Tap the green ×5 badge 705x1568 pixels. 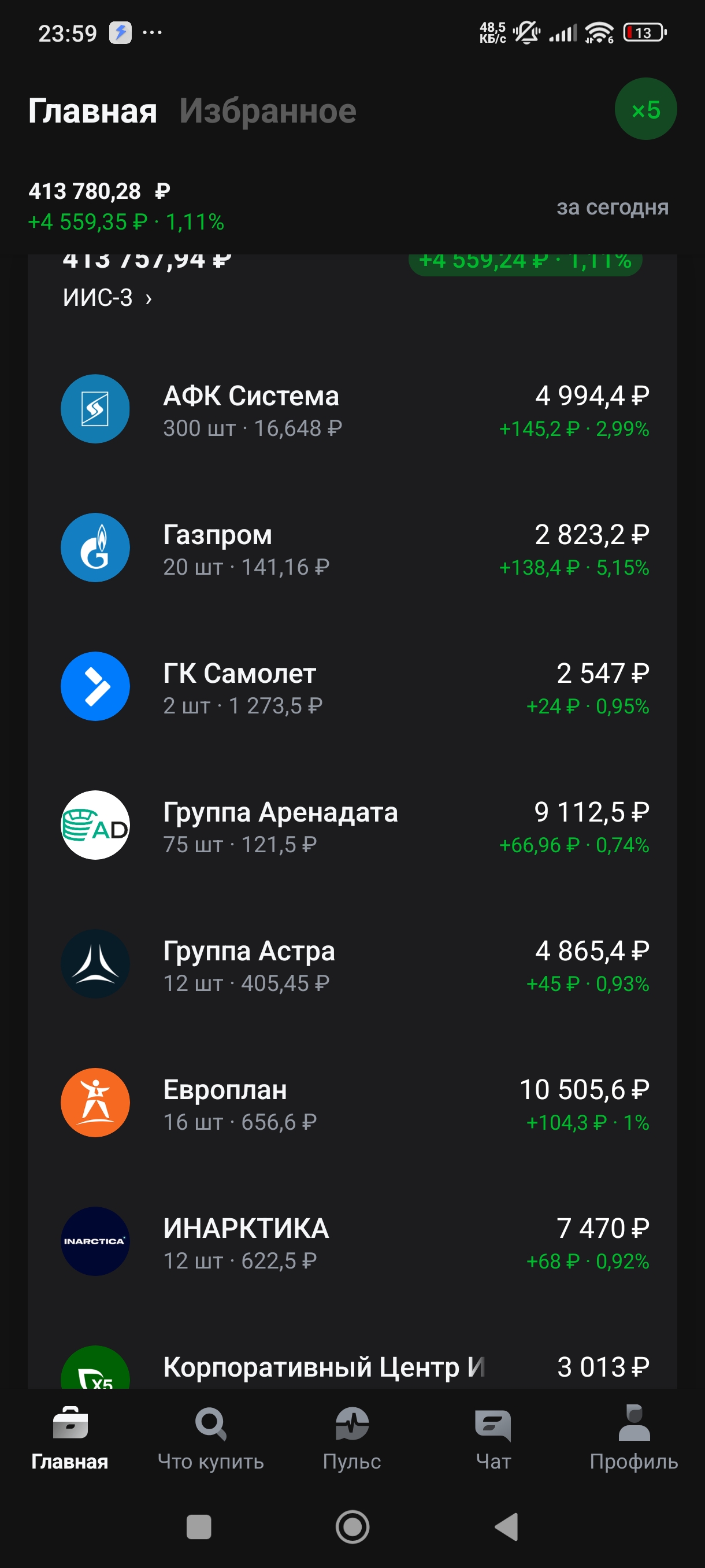pos(645,109)
